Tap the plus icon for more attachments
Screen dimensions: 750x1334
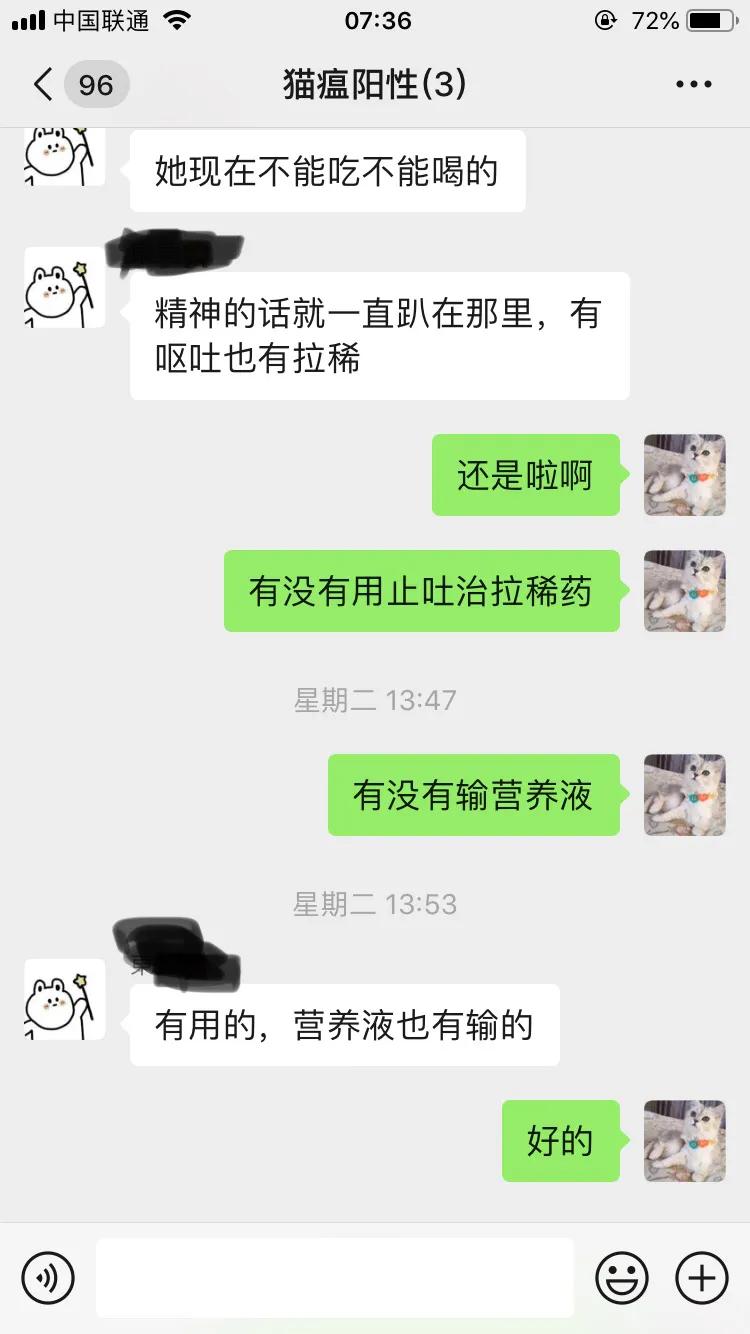(701, 1277)
